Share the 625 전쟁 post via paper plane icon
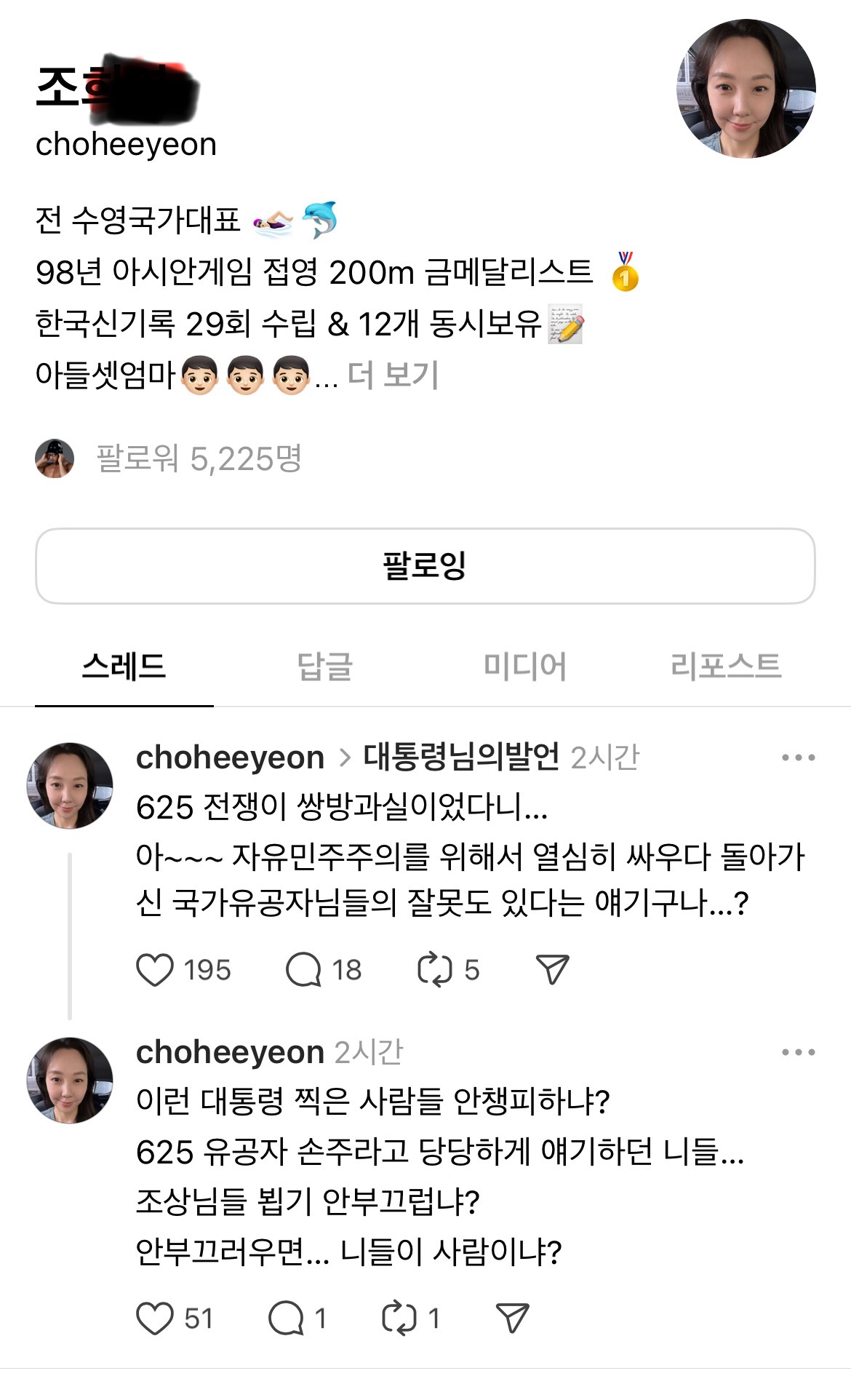Screen dimensions: 851x1400 556,969
